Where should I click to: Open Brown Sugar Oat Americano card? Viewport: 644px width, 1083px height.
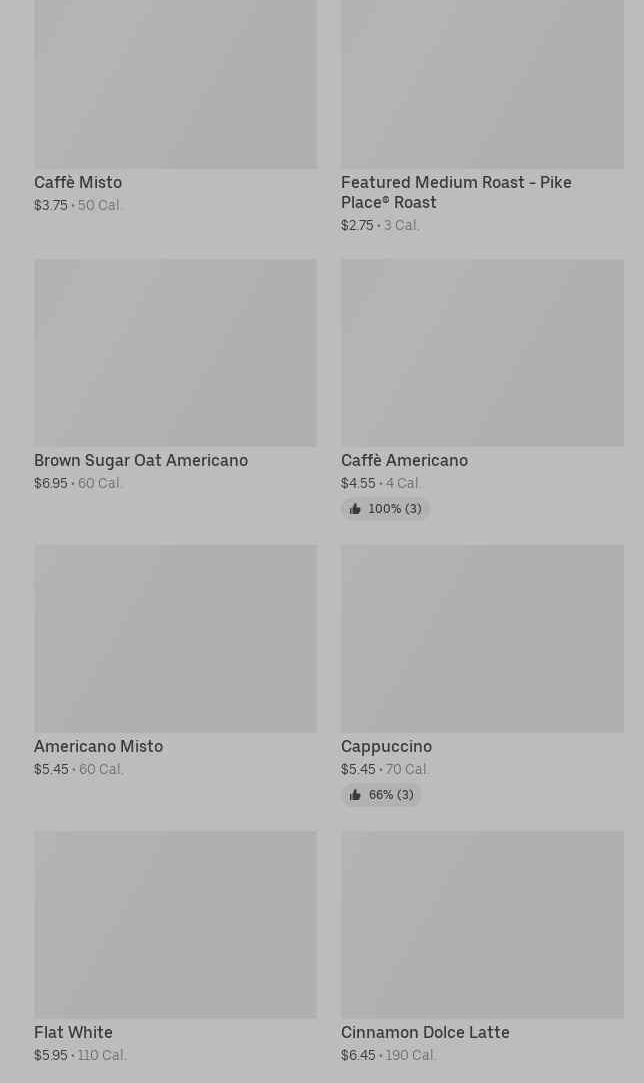click(176, 375)
